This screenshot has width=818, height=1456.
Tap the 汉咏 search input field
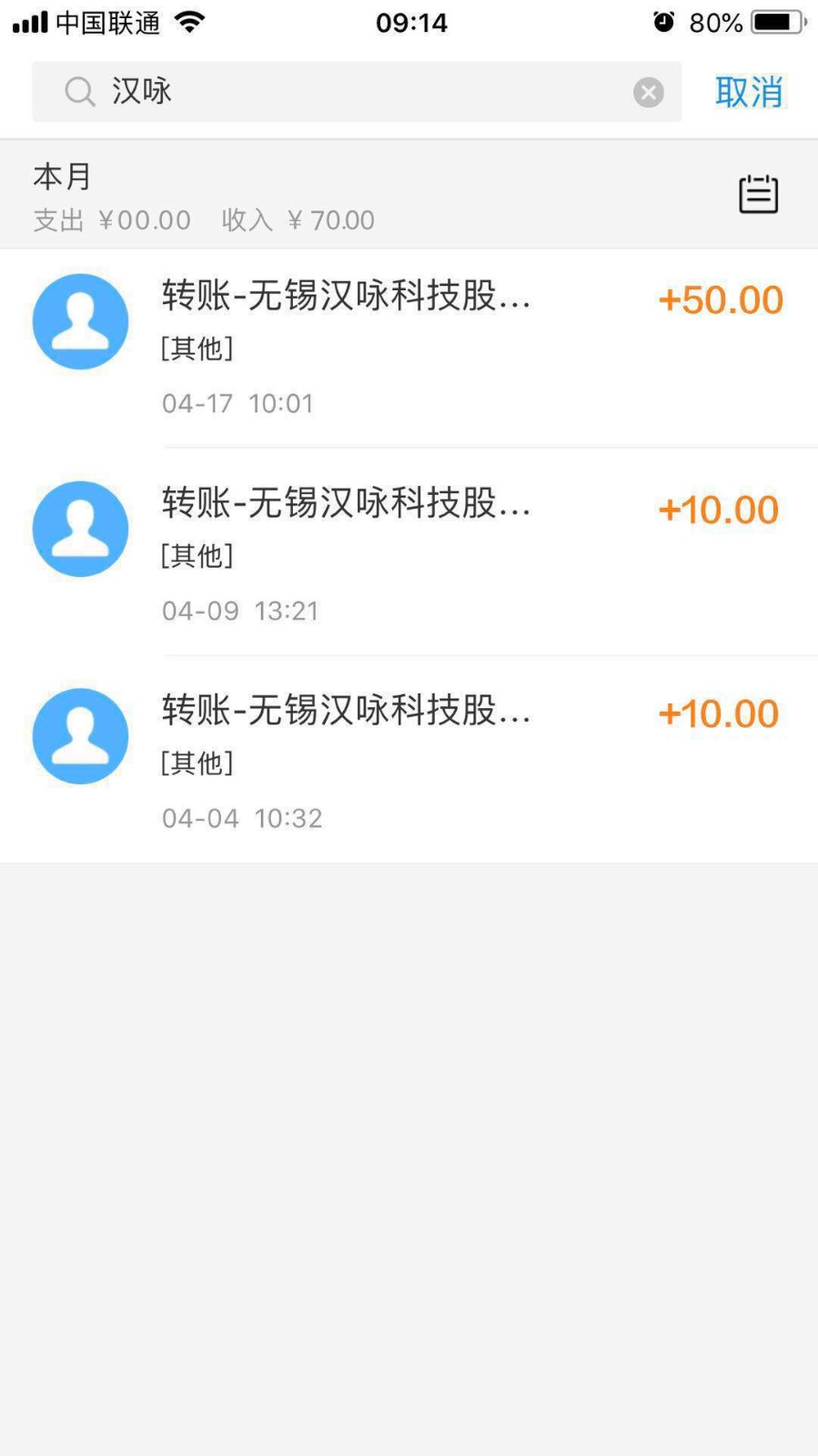coord(273,91)
